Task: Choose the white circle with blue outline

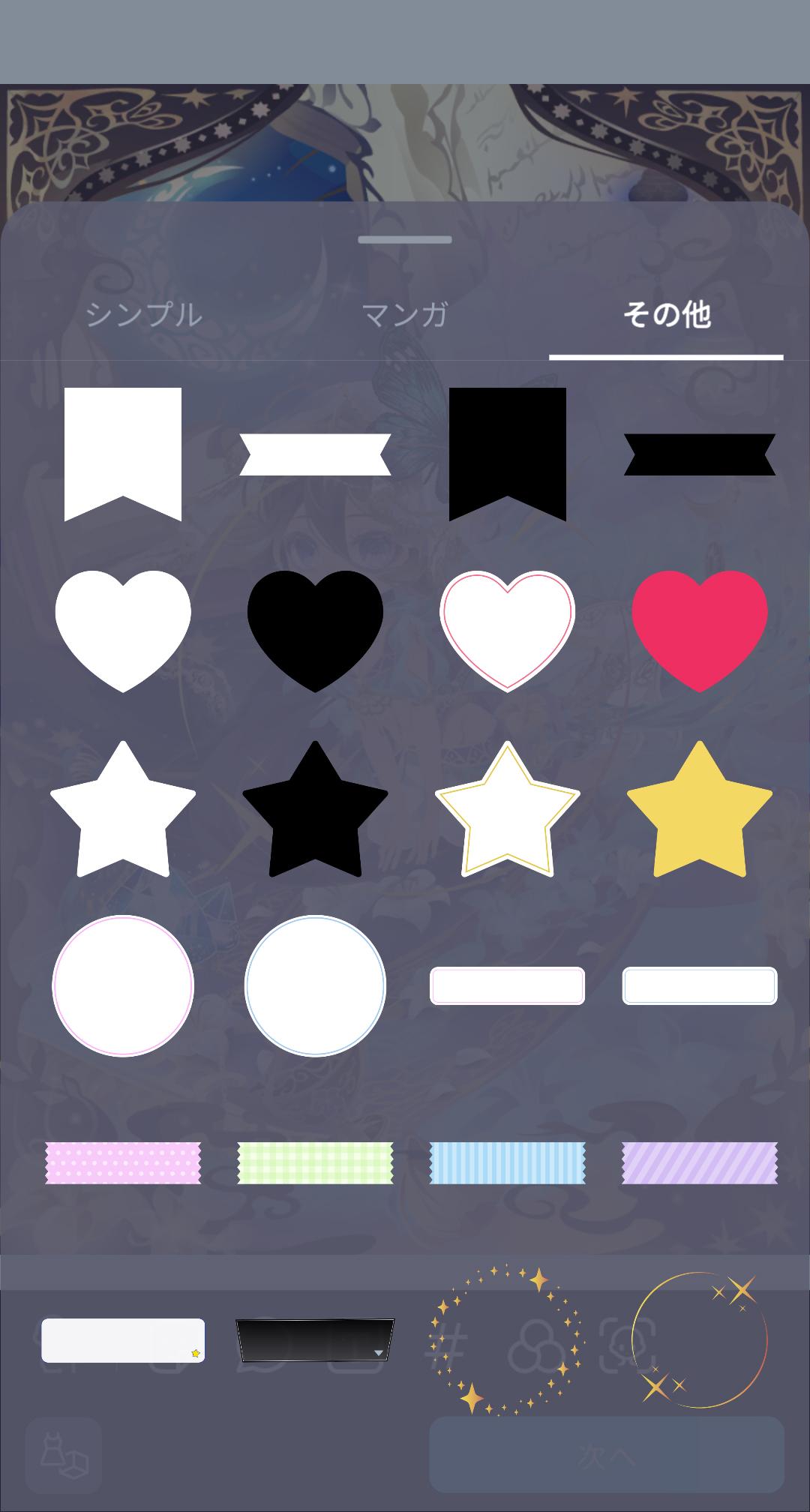Action: pos(315,985)
